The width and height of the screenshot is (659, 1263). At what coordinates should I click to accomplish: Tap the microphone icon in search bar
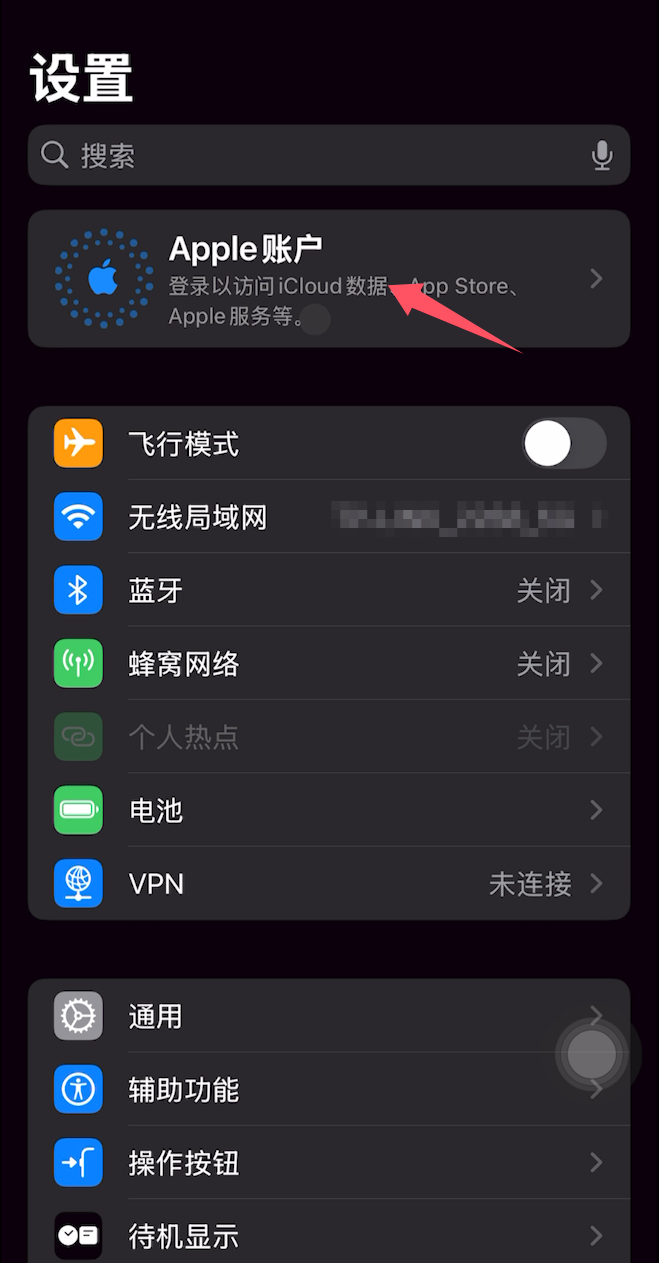(602, 155)
